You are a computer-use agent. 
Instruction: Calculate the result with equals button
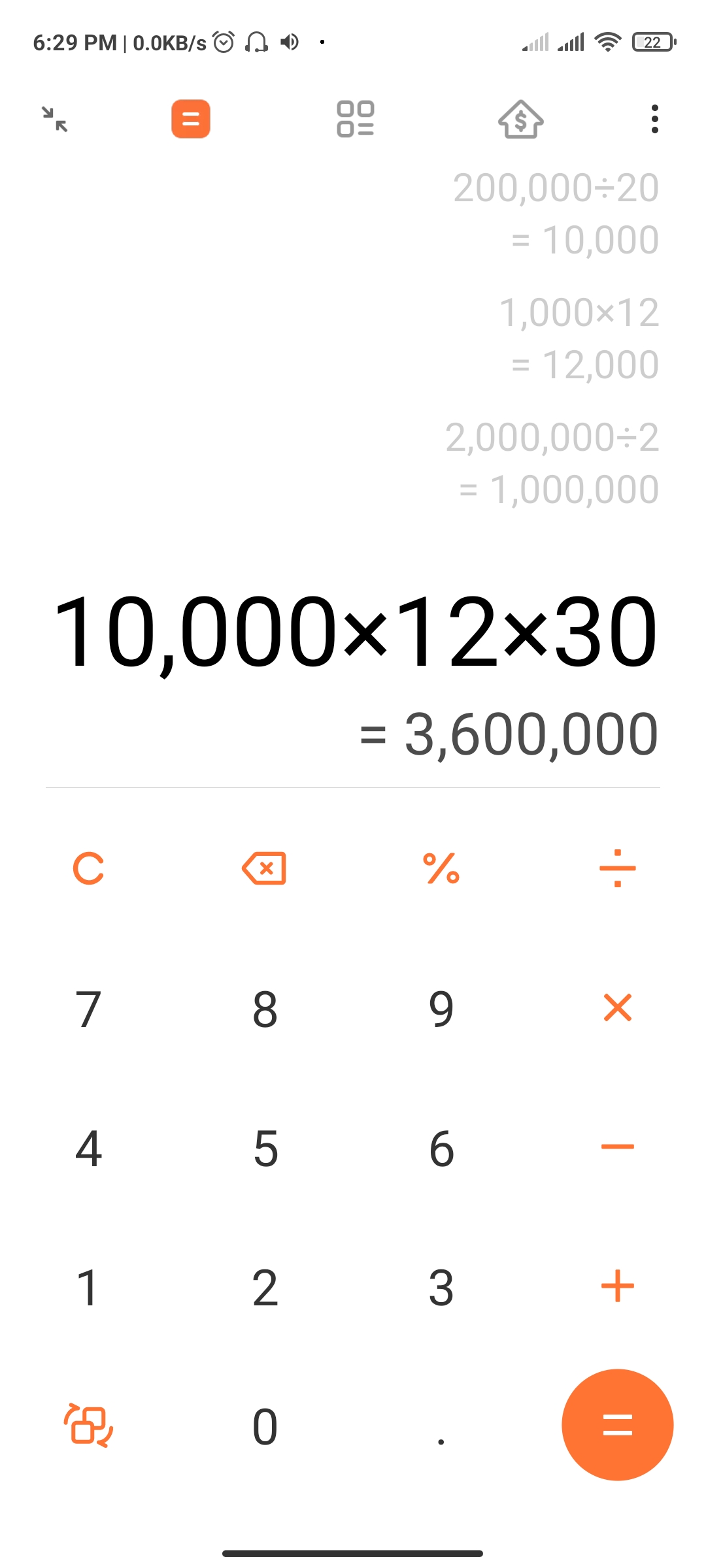click(617, 1425)
